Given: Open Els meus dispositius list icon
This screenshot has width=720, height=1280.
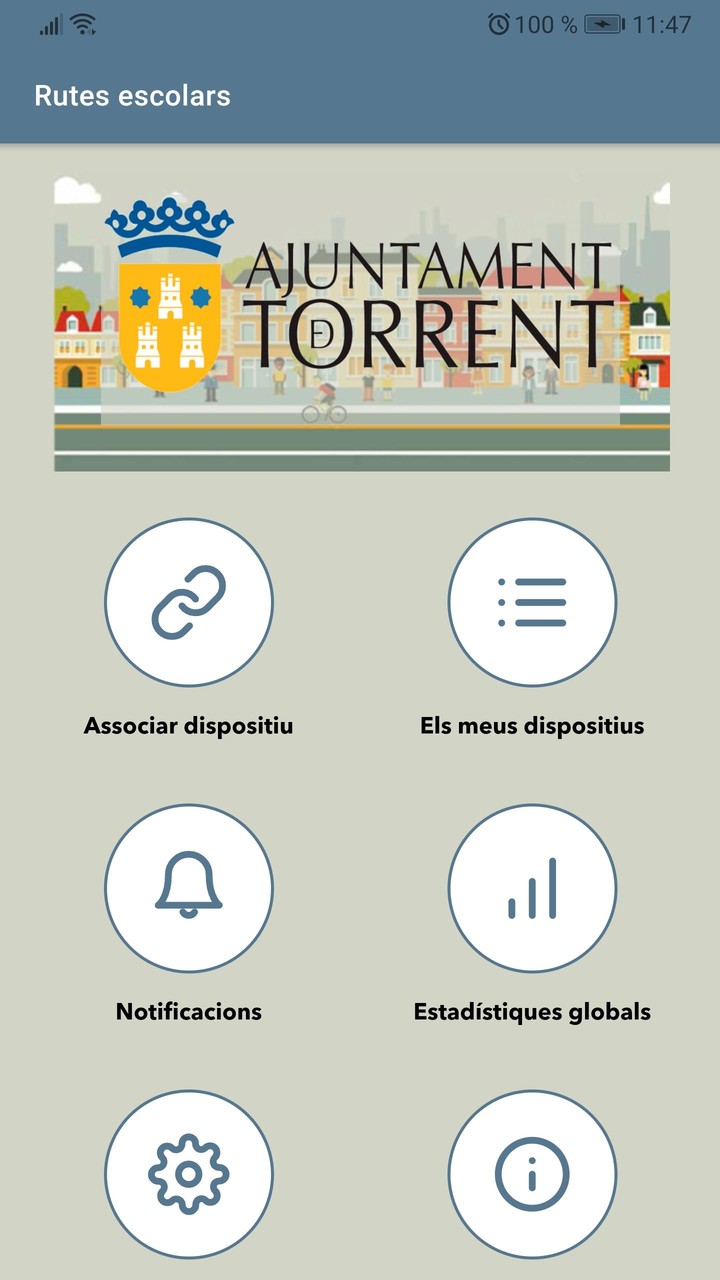Looking at the screenshot, I should coord(532,603).
